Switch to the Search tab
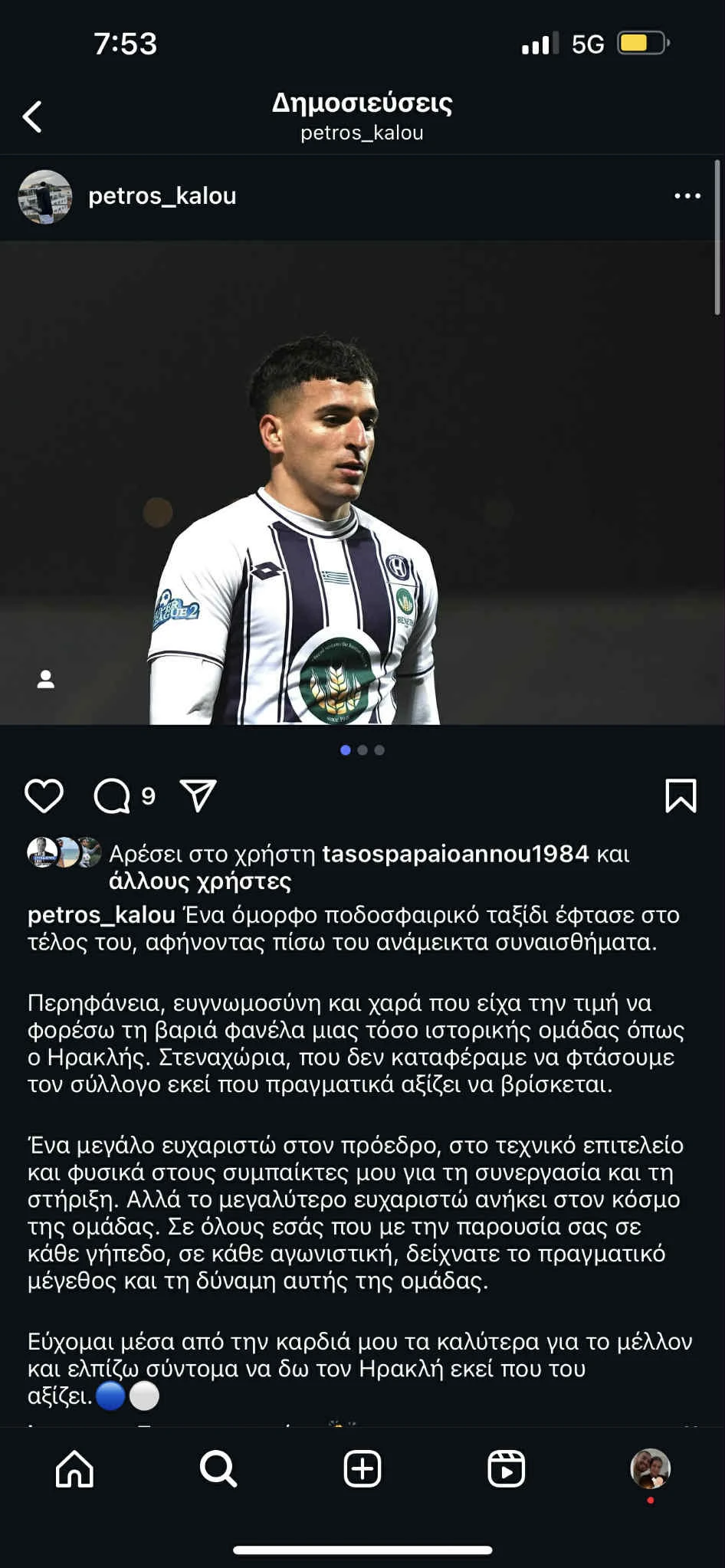The width and height of the screenshot is (725, 1568). pos(218,1469)
